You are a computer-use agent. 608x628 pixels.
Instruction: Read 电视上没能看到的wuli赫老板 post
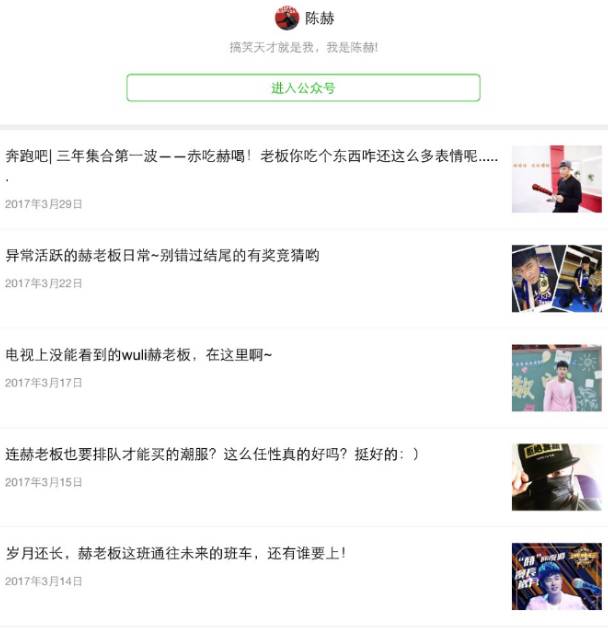pyautogui.click(x=139, y=355)
